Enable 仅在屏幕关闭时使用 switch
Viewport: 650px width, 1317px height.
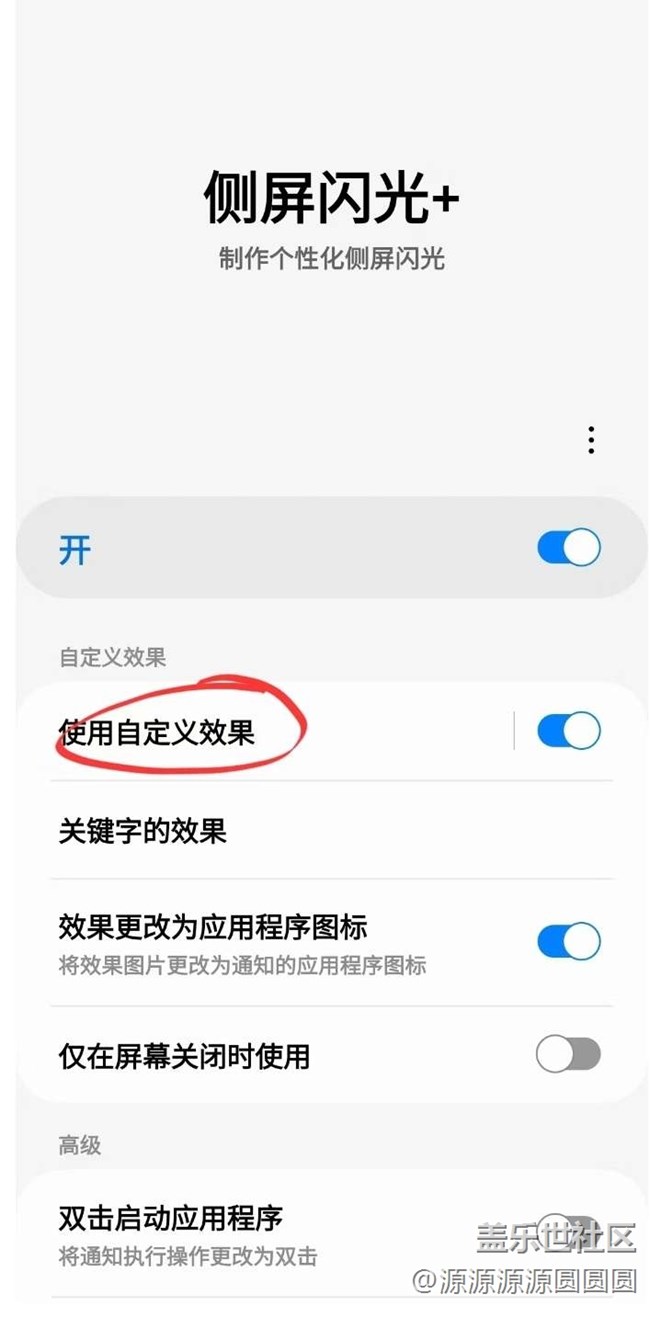pyautogui.click(x=568, y=1054)
